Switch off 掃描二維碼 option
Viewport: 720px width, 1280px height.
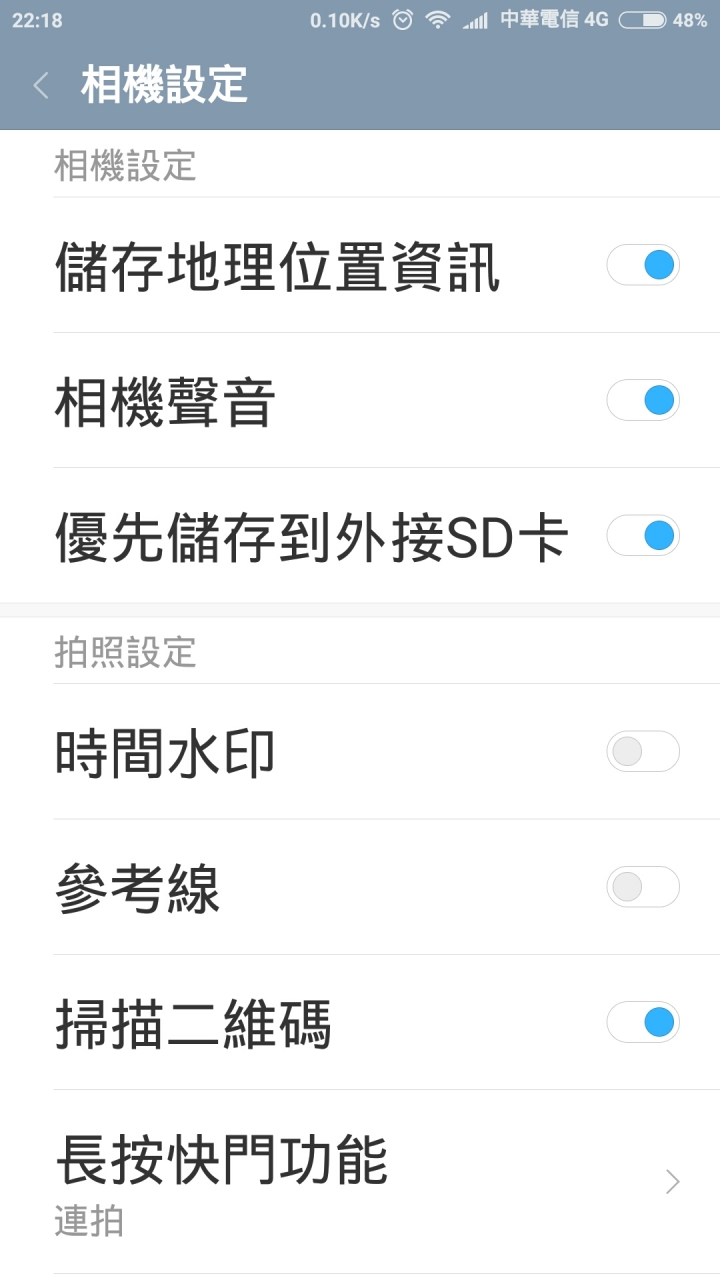643,1022
